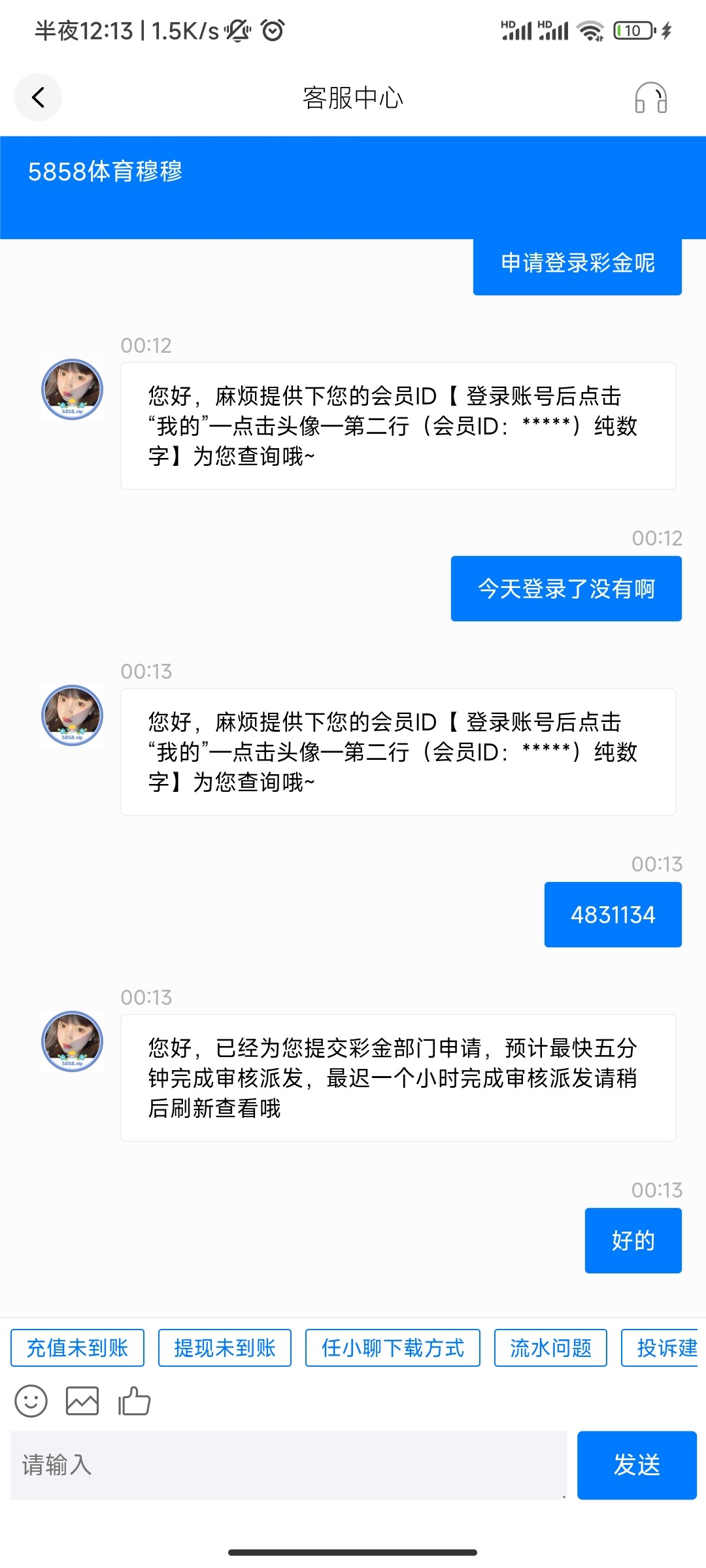Image resolution: width=706 pixels, height=1568 pixels.
Task: Rate the service with thumbs up
Action: [x=135, y=1401]
